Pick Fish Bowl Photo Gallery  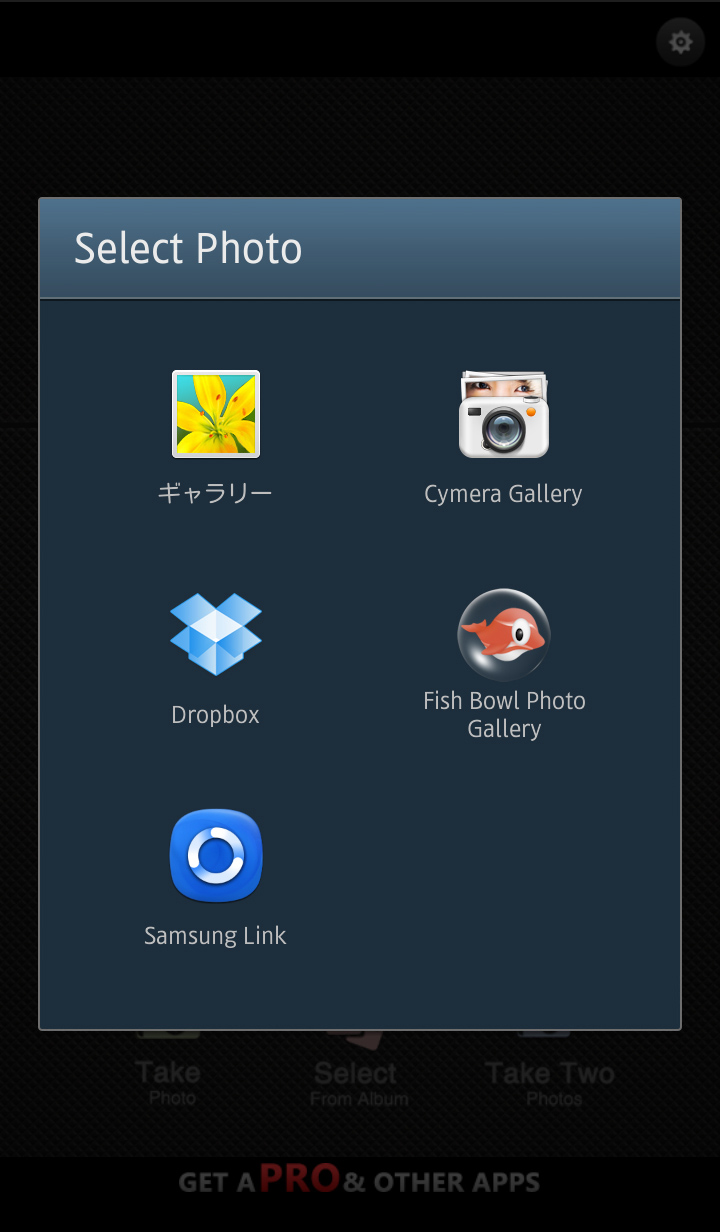(x=504, y=635)
